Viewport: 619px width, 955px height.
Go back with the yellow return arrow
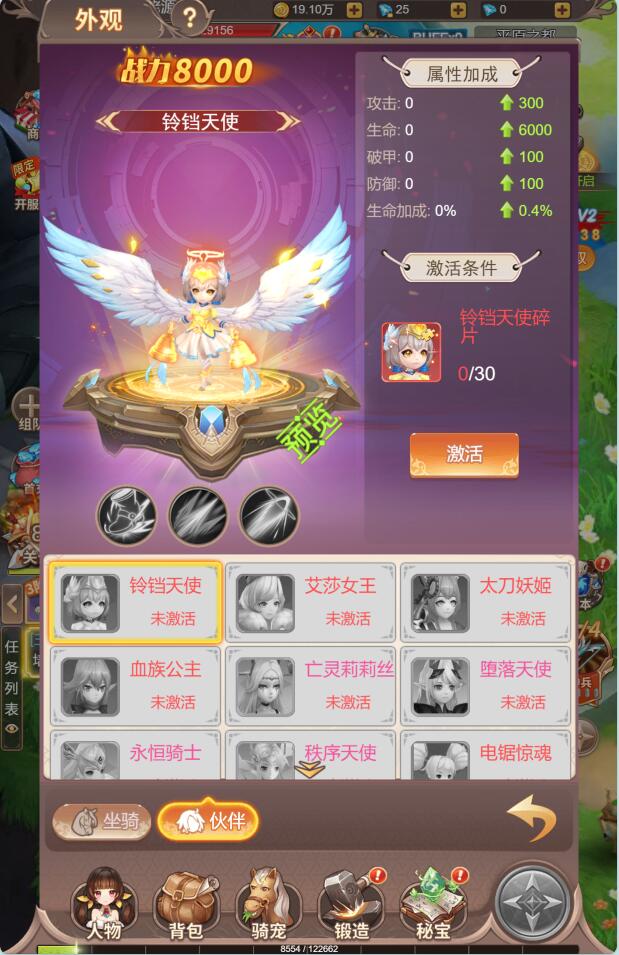point(531,820)
